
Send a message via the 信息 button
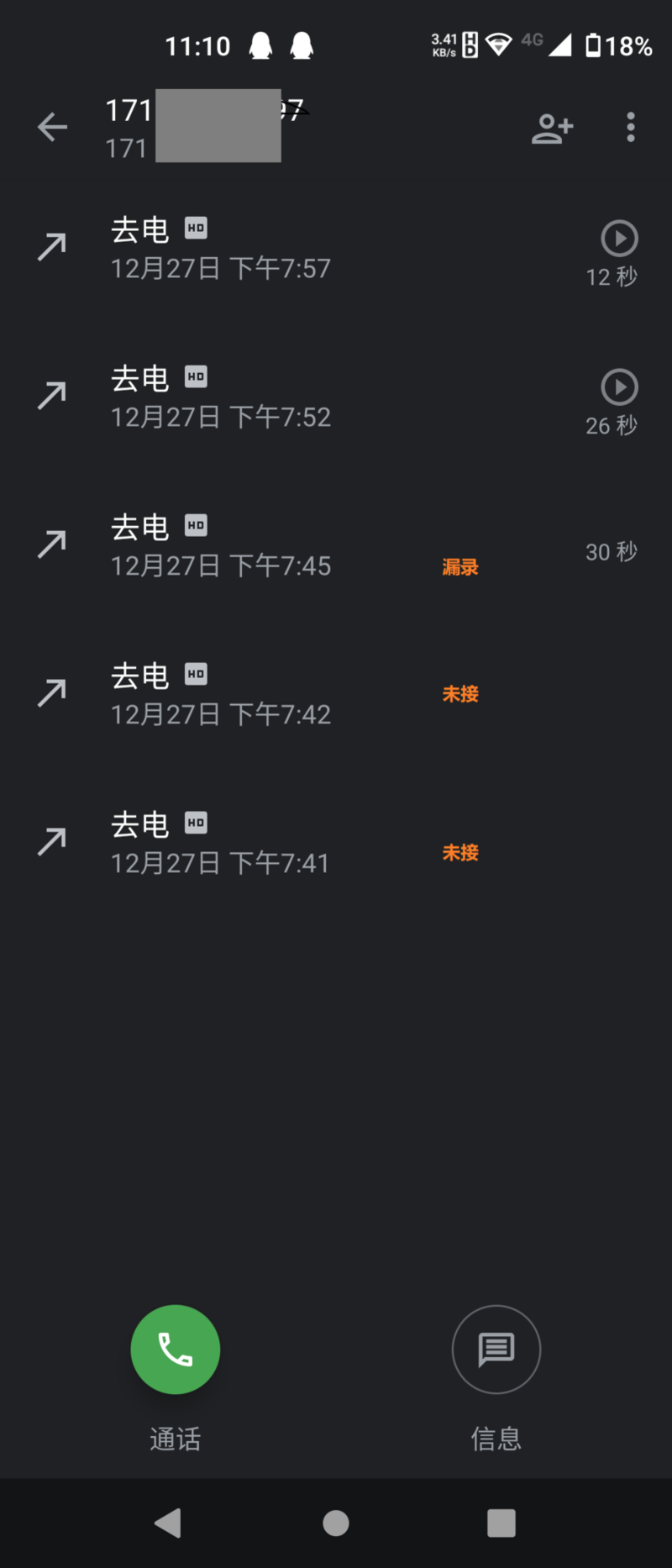[496, 1350]
